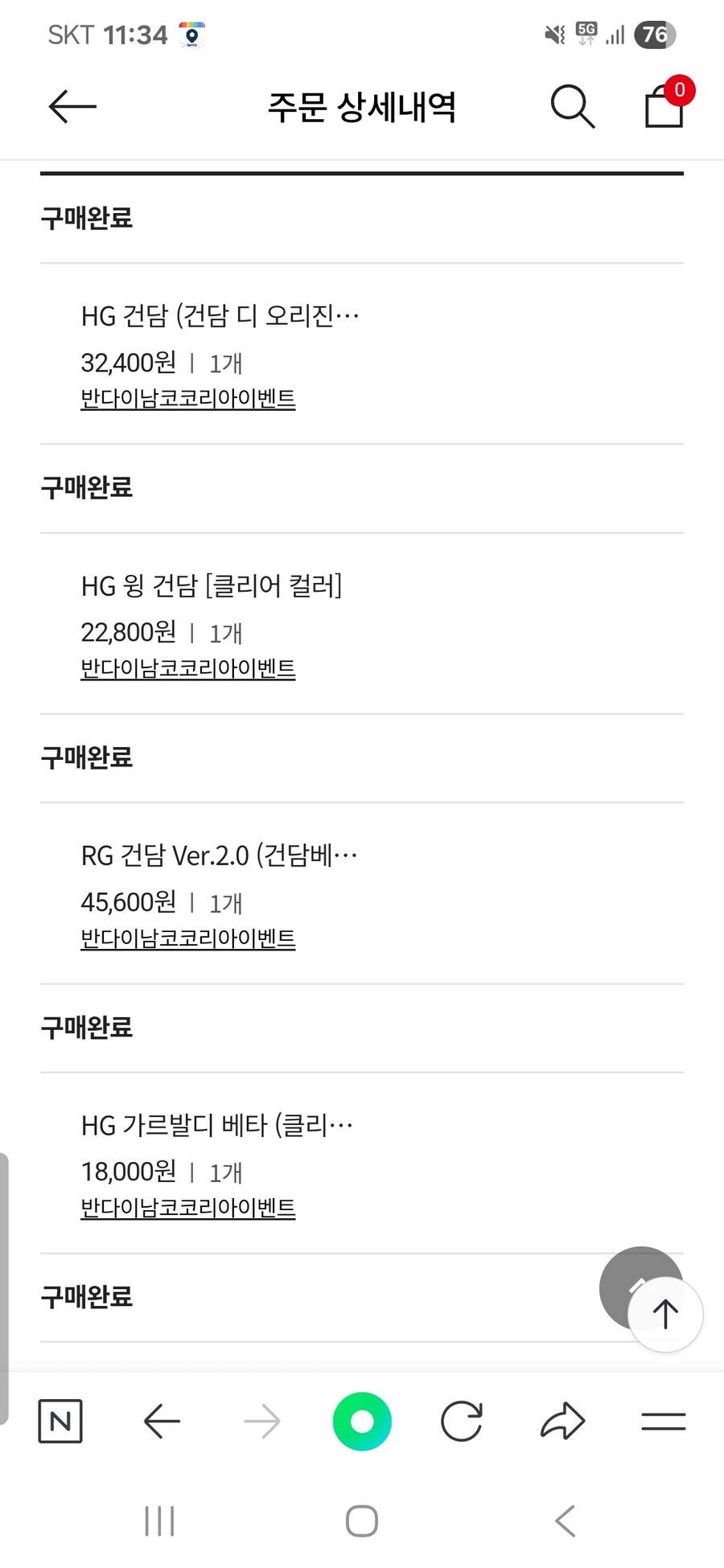Open HG 윙 건담 [클리어 컬러] product
This screenshot has height=1568, width=724.
212,586
